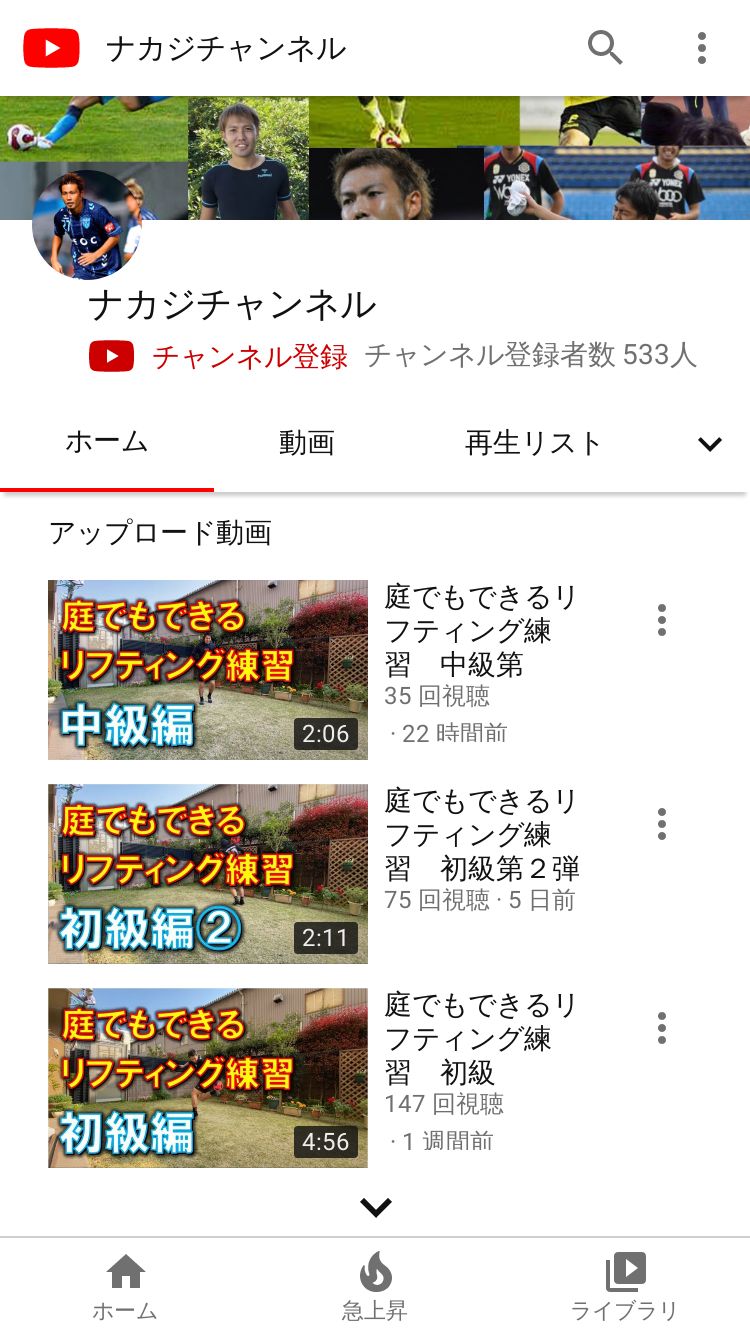This screenshot has width=750, height=1334.
Task: Play the 中級編 lifting practice video
Action: coord(208,669)
